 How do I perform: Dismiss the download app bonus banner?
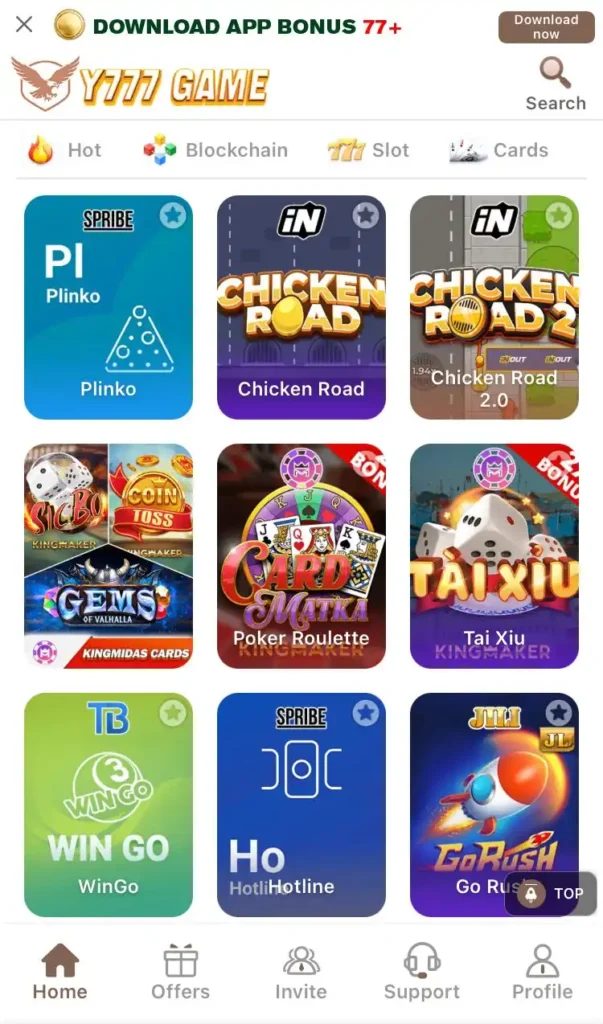coord(24,24)
